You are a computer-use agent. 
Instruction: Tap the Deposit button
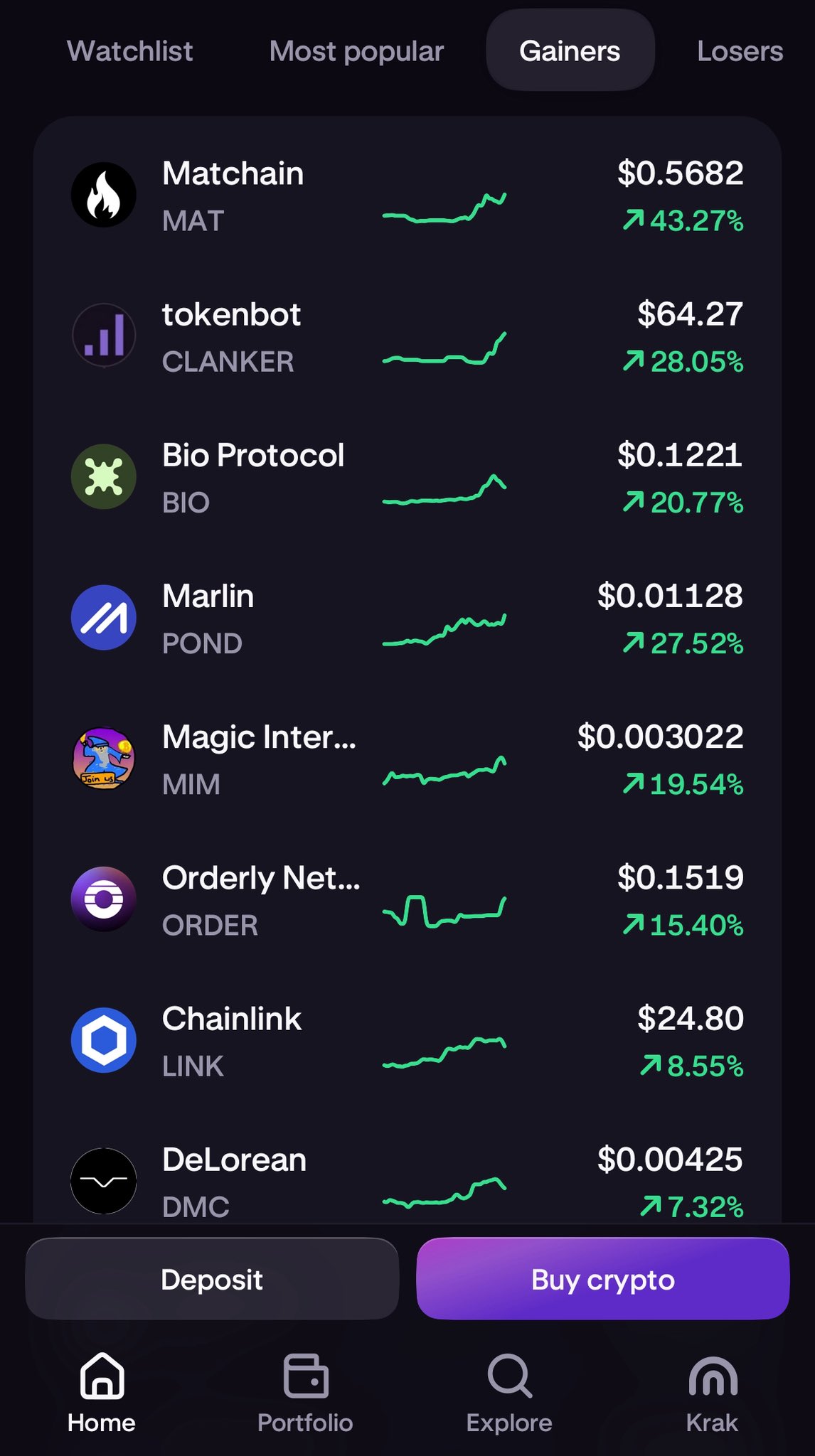click(212, 1279)
